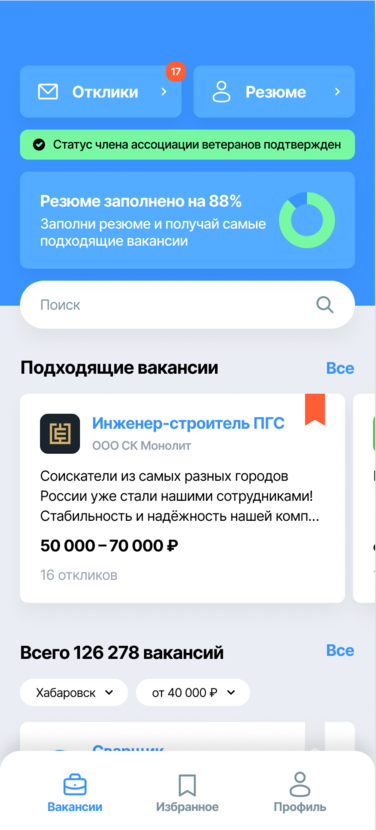Tap the magnifier search icon
This screenshot has height=830, width=376.
coord(324,304)
